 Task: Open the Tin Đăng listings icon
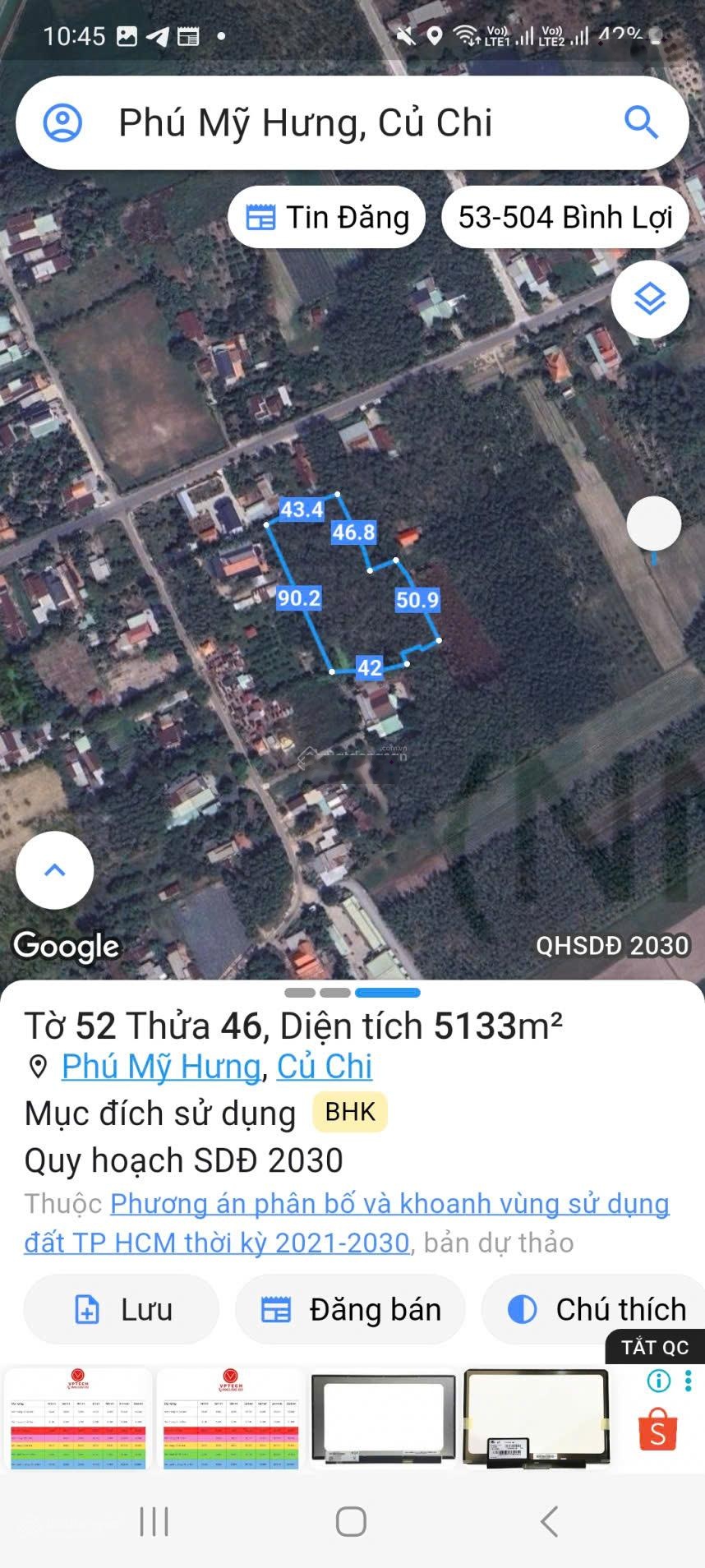pos(260,216)
